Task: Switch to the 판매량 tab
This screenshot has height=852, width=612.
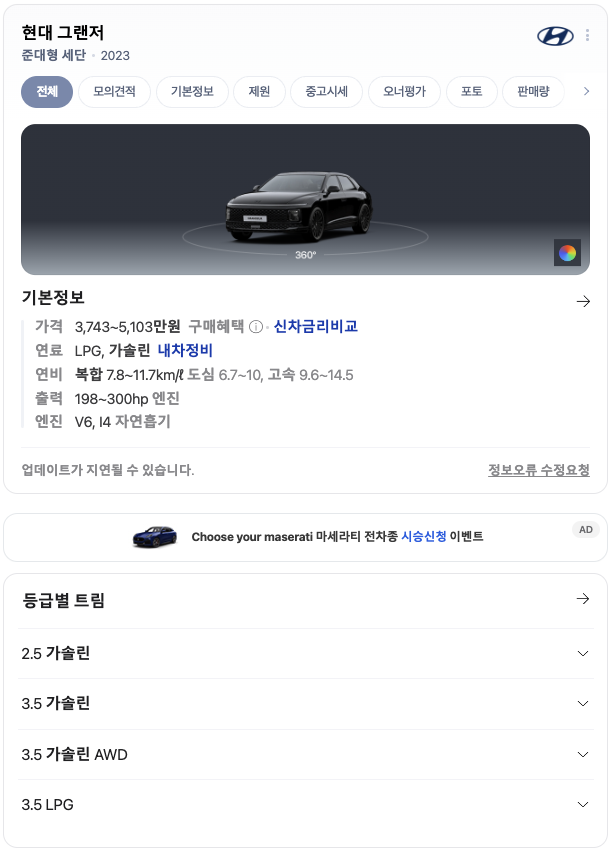Action: pyautogui.click(x=533, y=92)
